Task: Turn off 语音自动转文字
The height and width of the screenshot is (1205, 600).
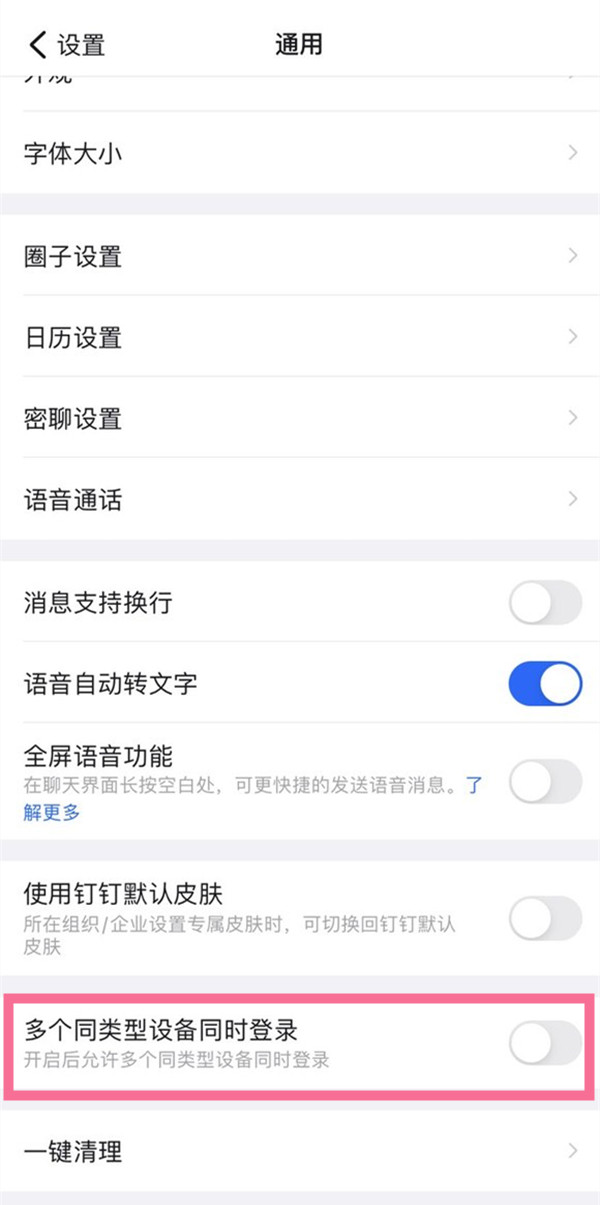Action: pos(545,684)
